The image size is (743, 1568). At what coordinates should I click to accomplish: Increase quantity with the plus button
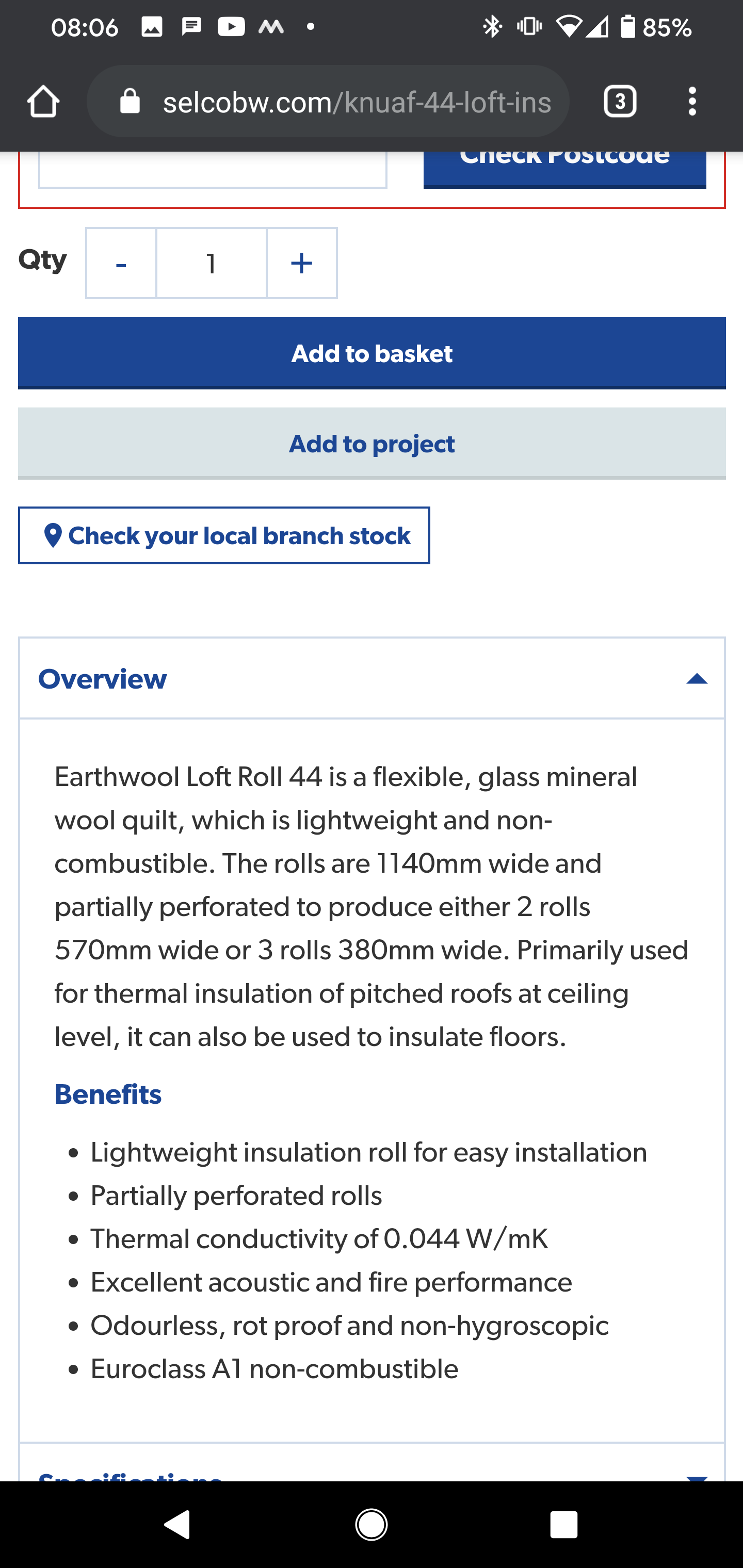[x=302, y=264]
